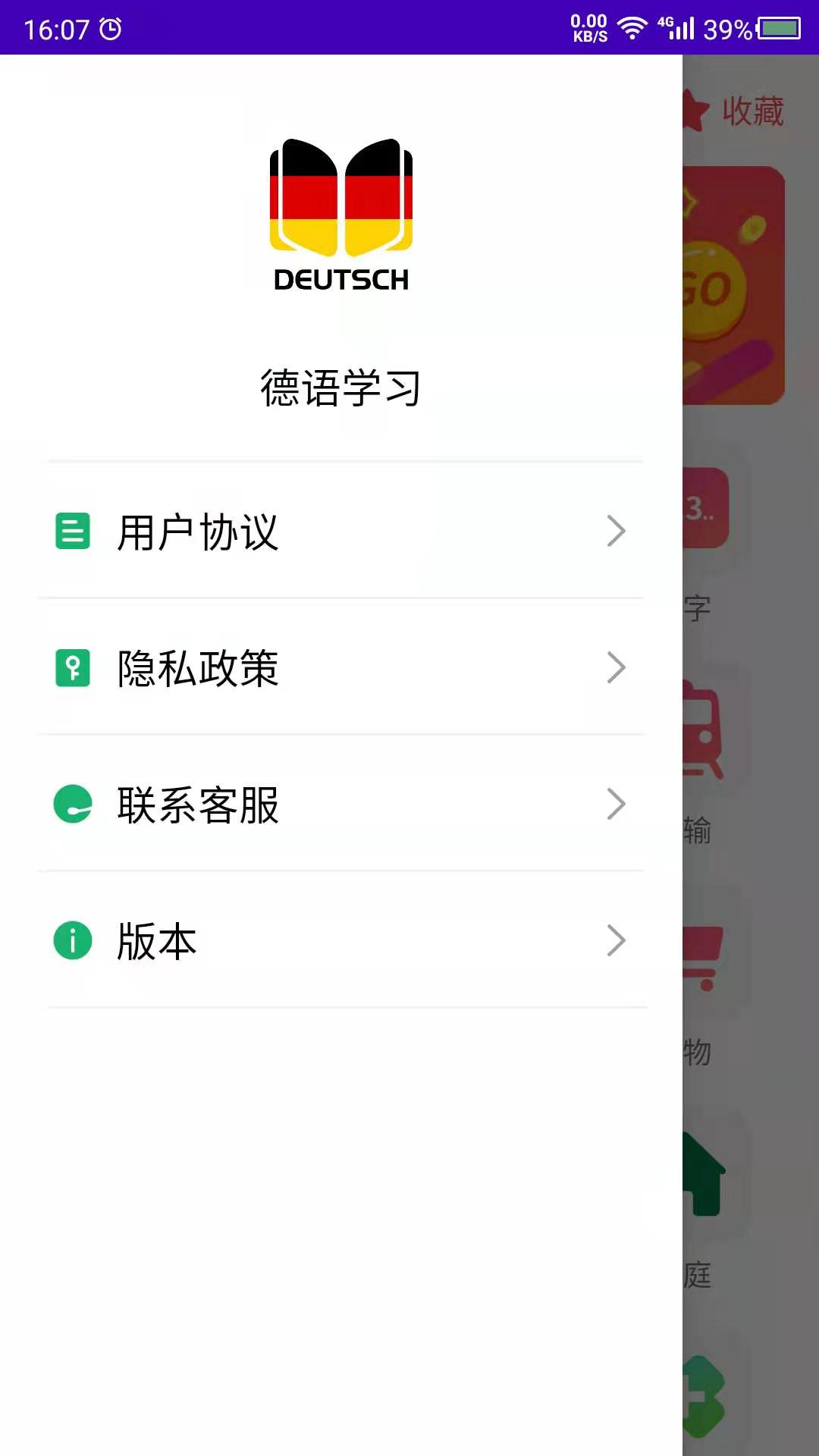This screenshot has width=819, height=1456.
Task: Click the 版本 info icon
Action: click(x=72, y=941)
